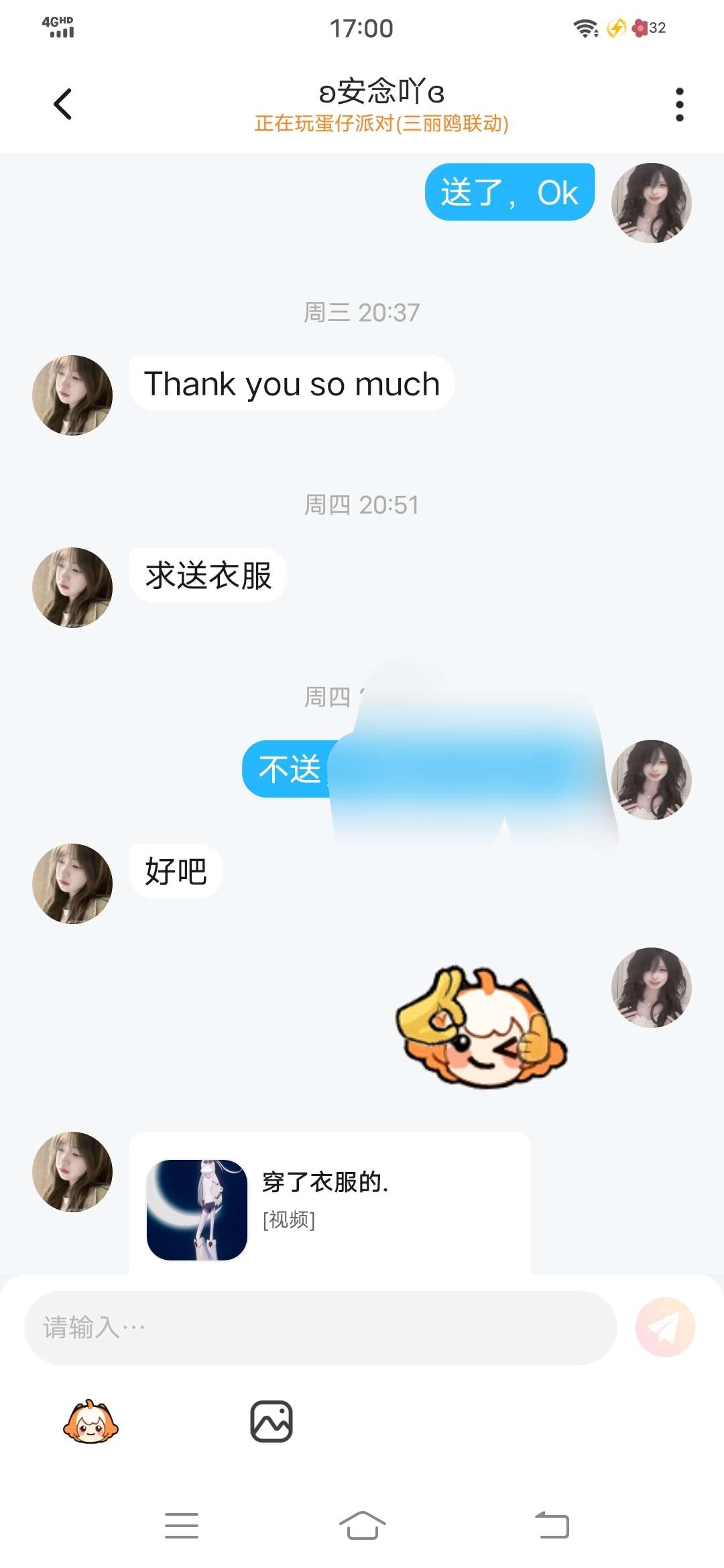Attach a picture from gallery
Screen dimensions: 724x1568
(271, 1421)
